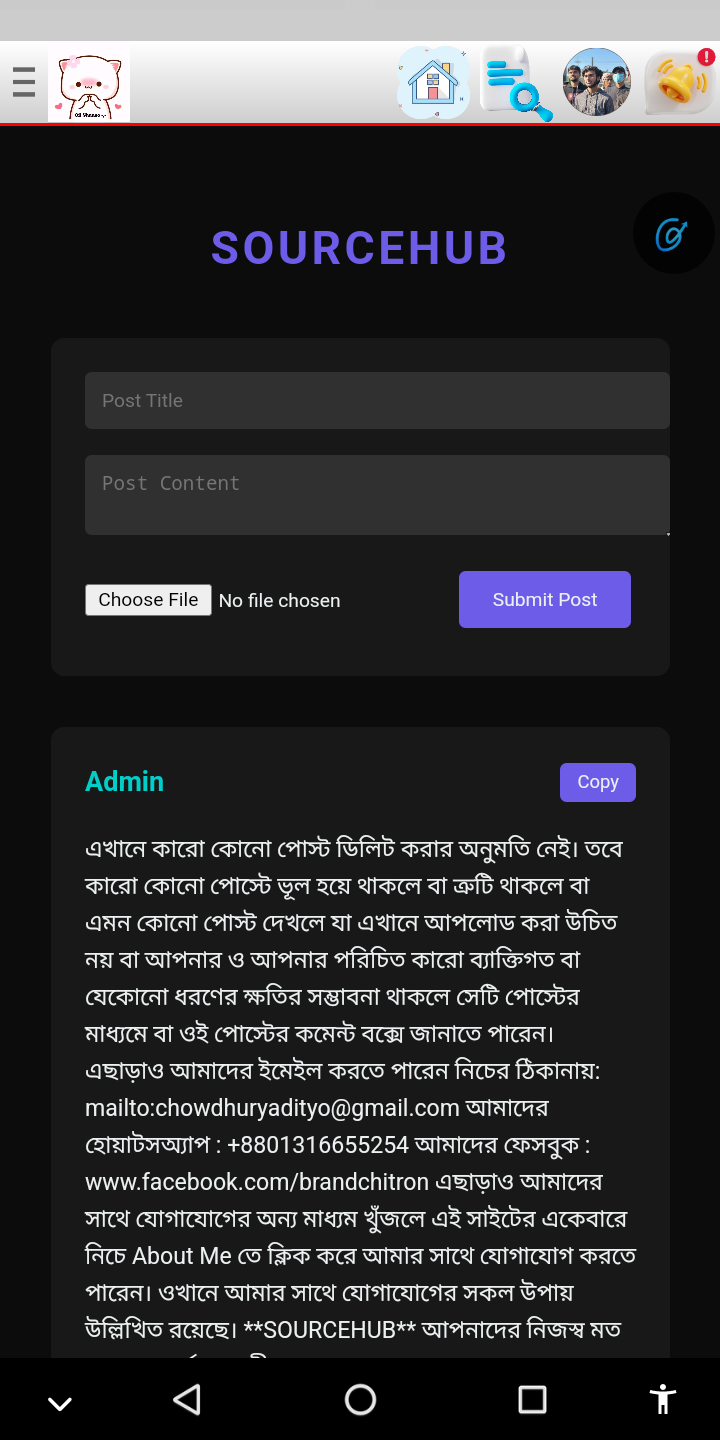Tap Choose File to attach a file
The height and width of the screenshot is (1440, 720).
[148, 600]
